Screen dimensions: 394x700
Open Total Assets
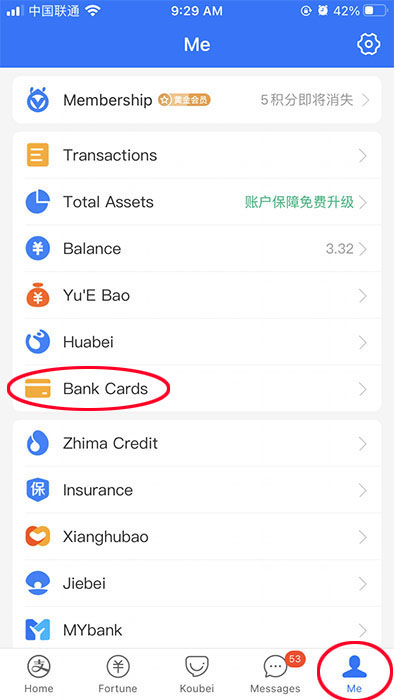point(197,202)
